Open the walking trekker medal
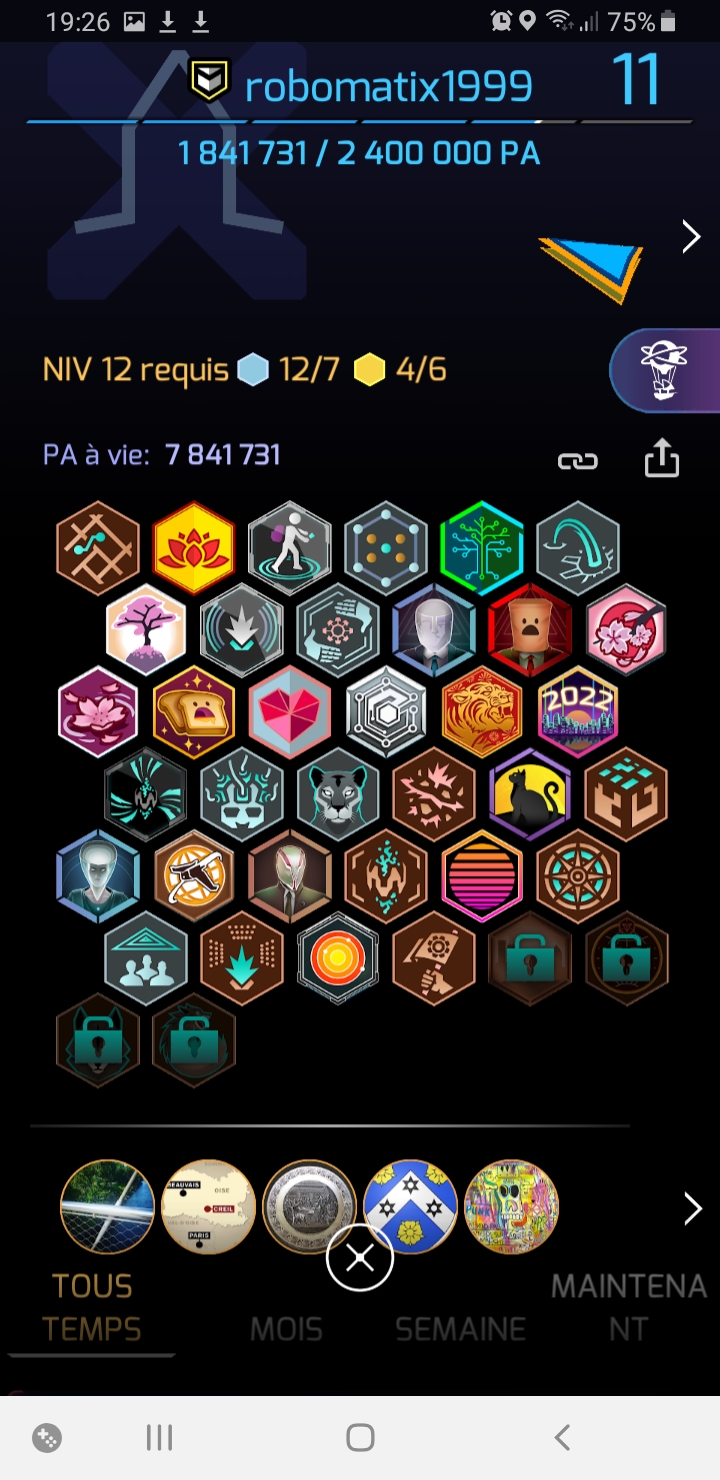The height and width of the screenshot is (1480, 720). pos(289,548)
